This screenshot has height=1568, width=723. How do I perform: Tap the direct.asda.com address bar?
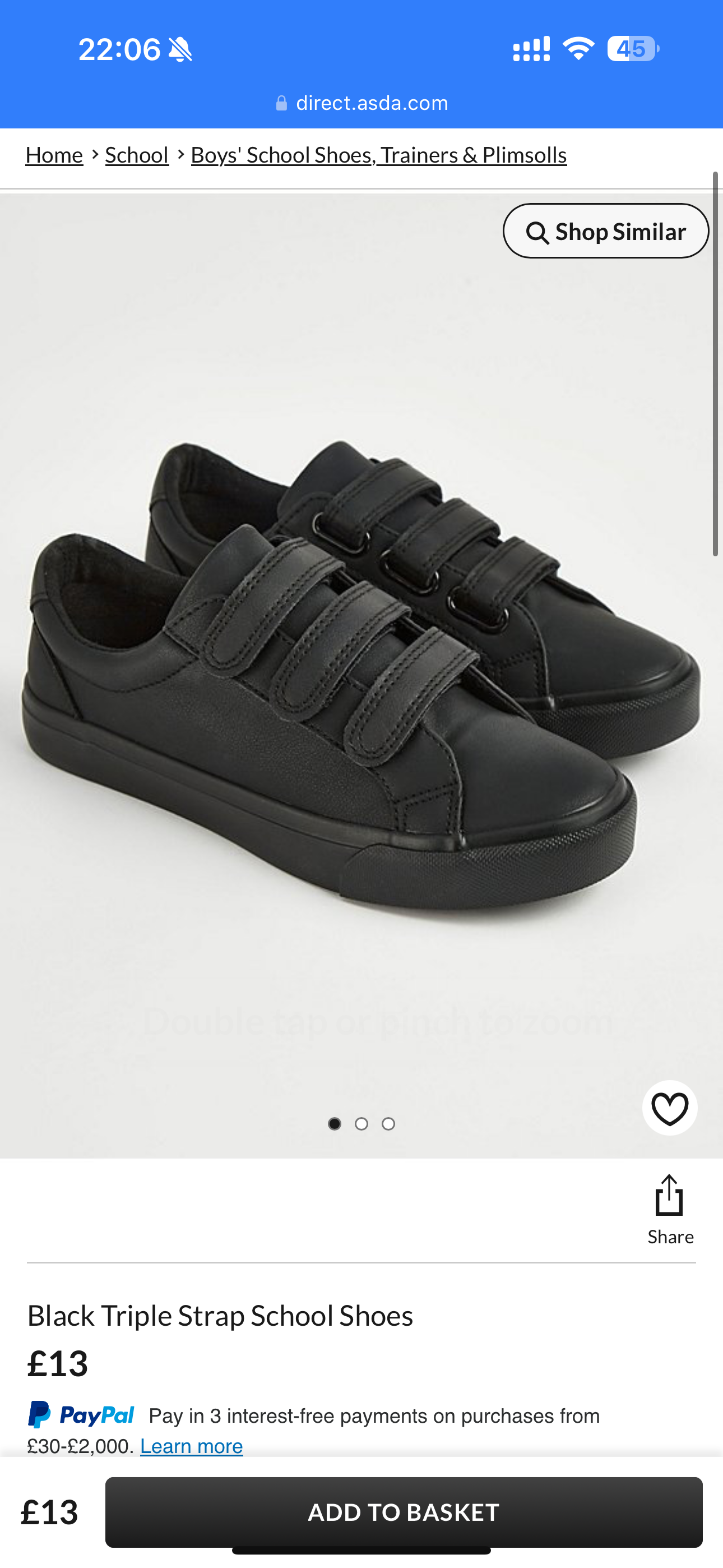[x=361, y=103]
